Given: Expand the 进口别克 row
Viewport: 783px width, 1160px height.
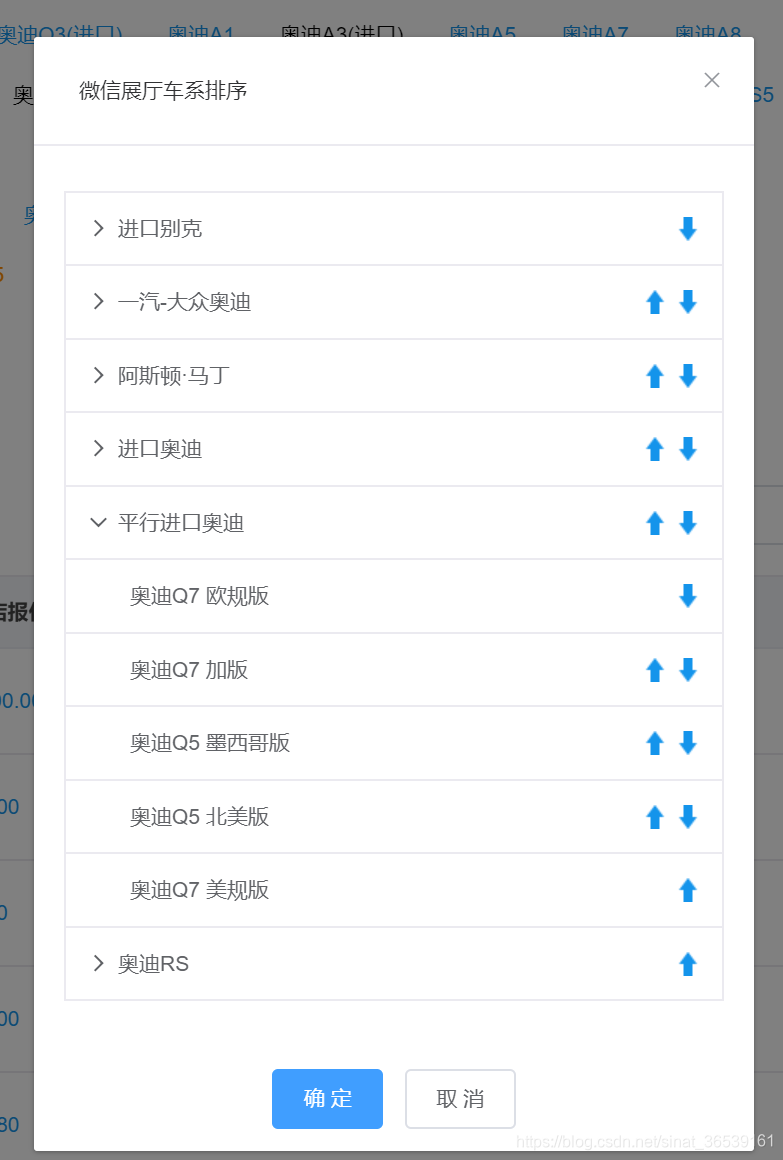Looking at the screenshot, I should (x=98, y=228).
